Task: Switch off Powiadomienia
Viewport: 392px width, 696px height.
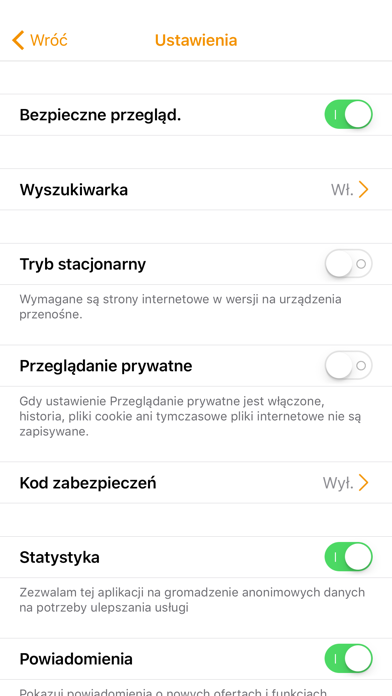Action: coord(348,659)
